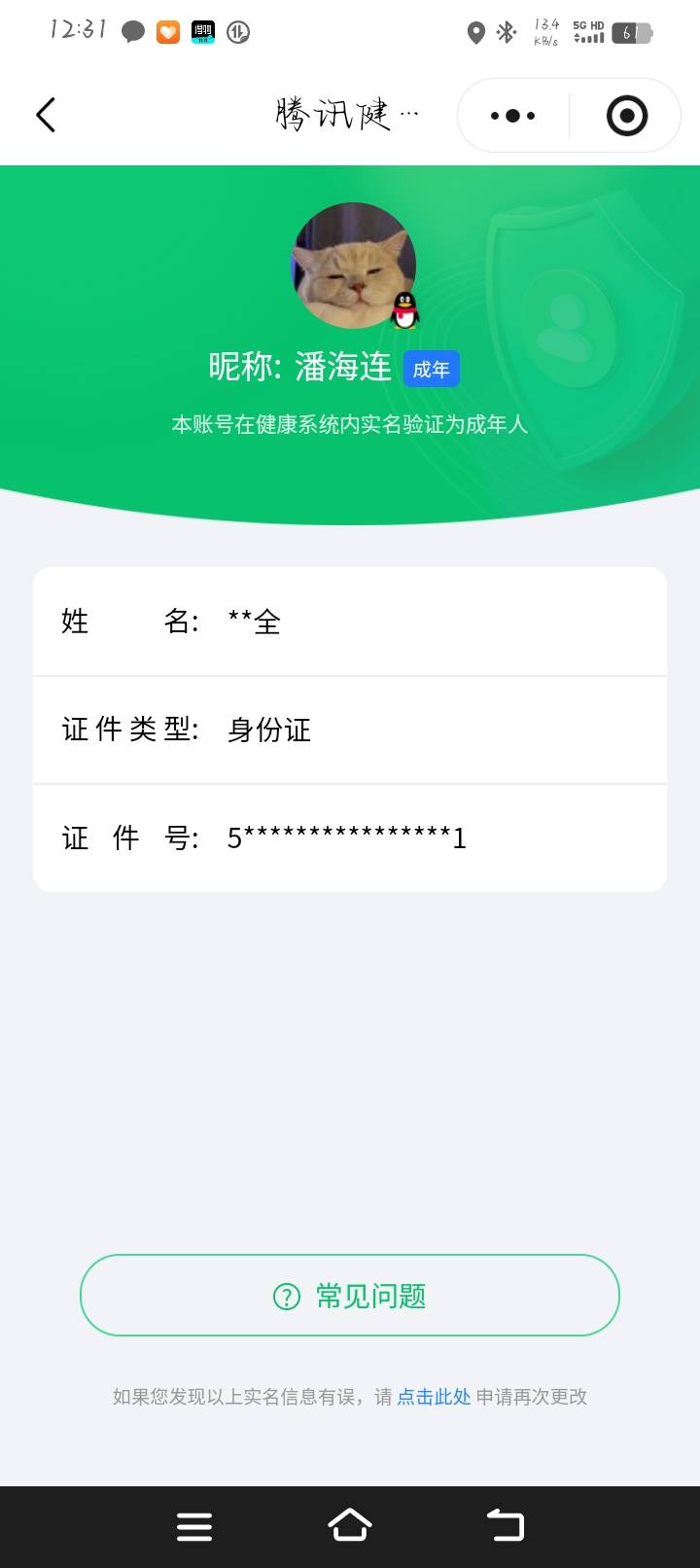Tap the Android back button on navigation bar

pos(505,1525)
